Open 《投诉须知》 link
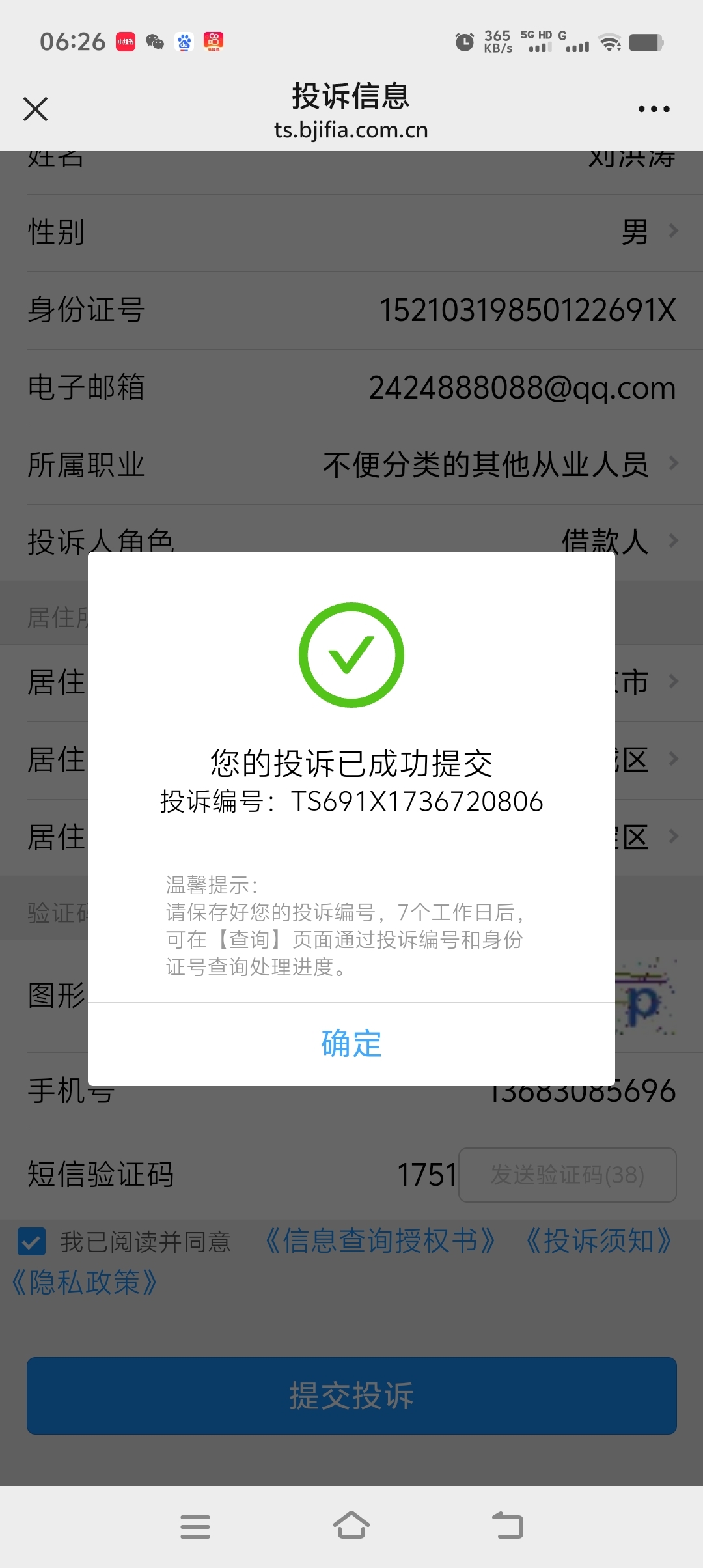The width and height of the screenshot is (703, 1568). pyautogui.click(x=598, y=1241)
